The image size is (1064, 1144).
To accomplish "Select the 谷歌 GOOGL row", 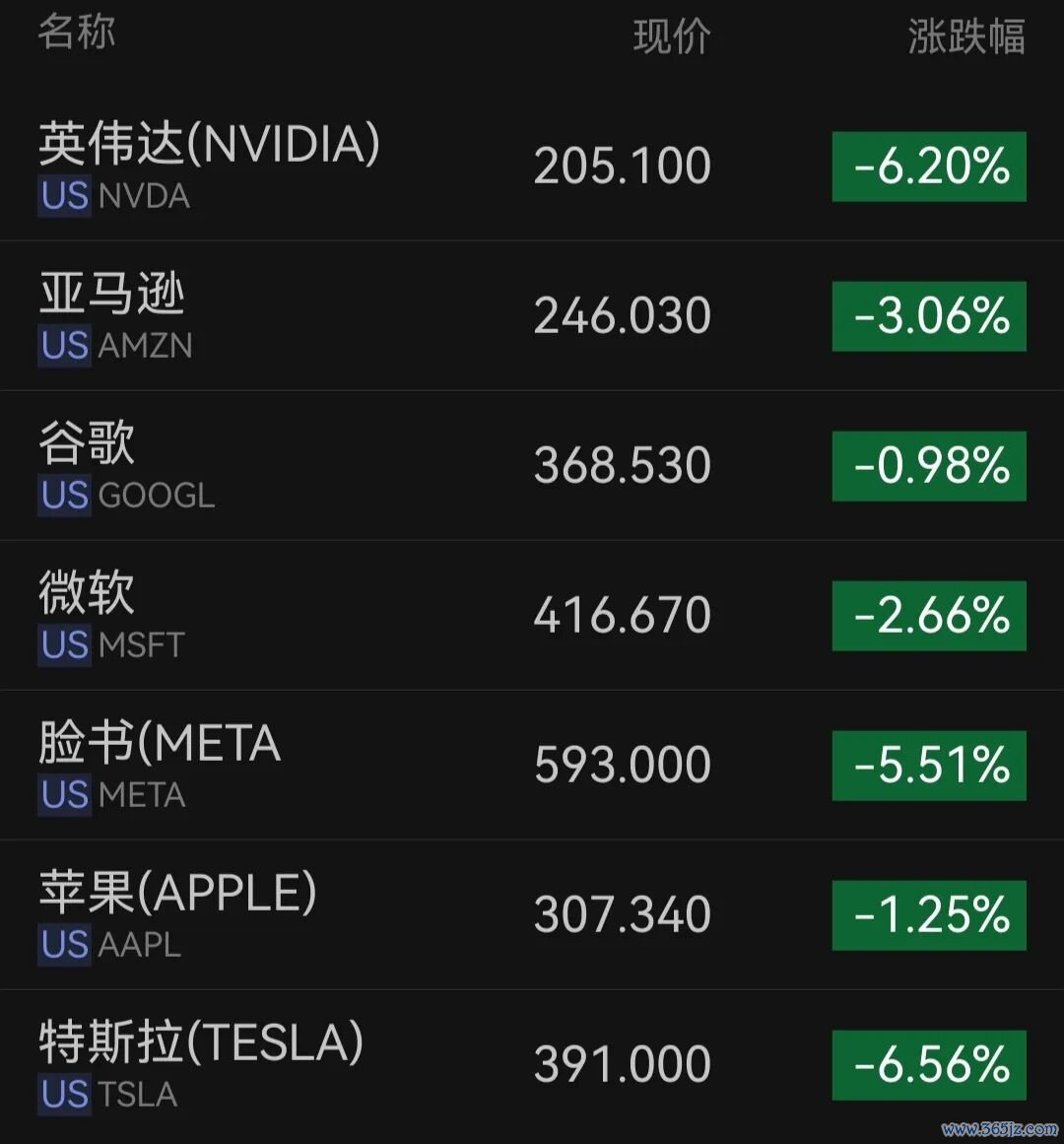I will coord(532,465).
